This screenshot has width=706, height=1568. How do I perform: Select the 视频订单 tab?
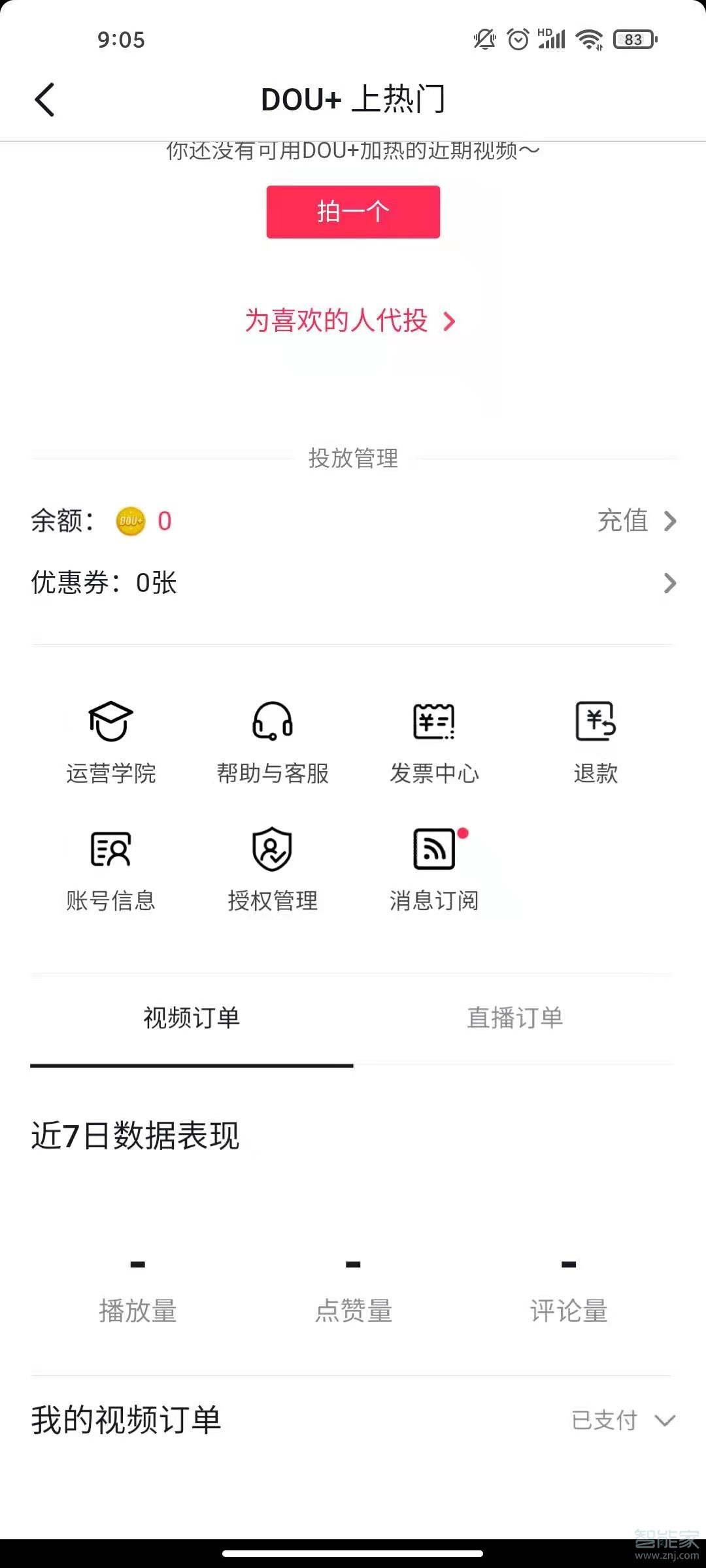[191, 1018]
